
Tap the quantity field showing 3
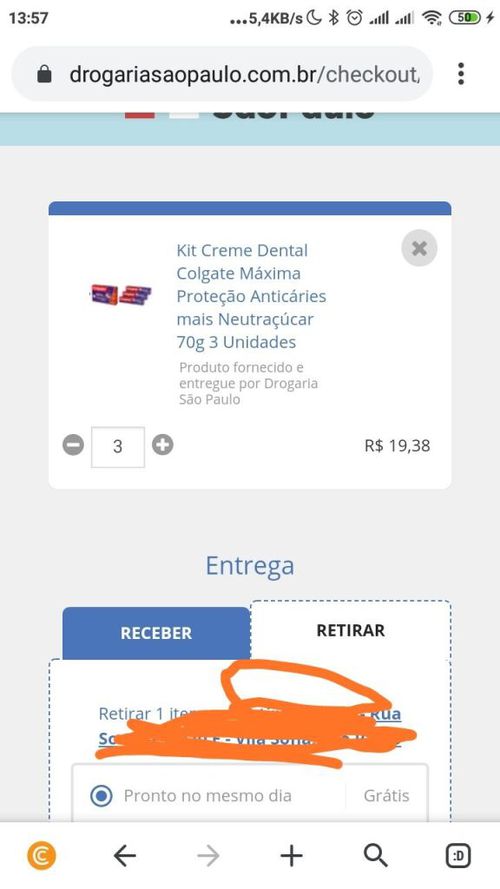(x=118, y=447)
